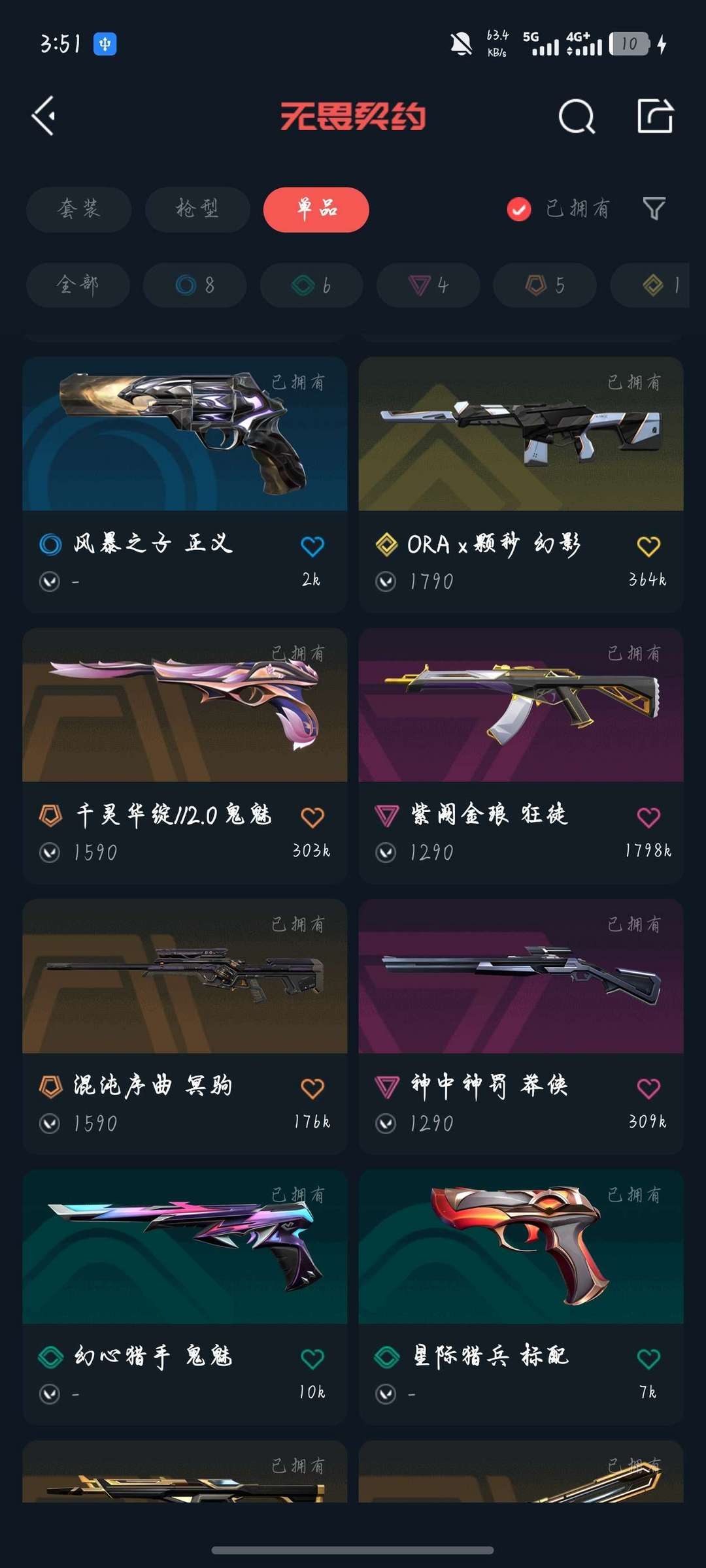Like the 混沌序曲 冥驹 skin
The width and height of the screenshot is (706, 1568).
pyautogui.click(x=312, y=1088)
